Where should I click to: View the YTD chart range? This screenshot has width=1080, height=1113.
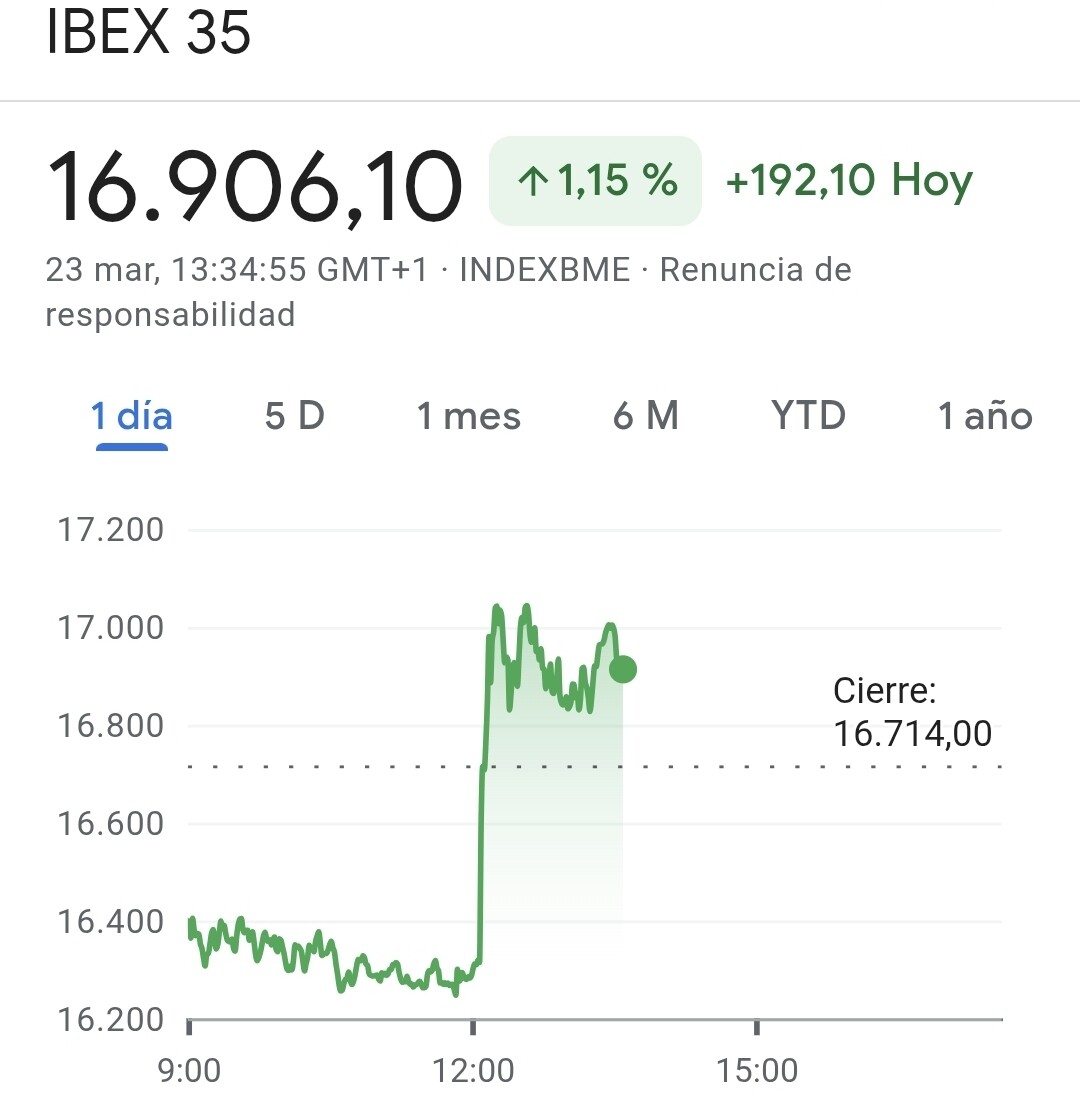coord(808,416)
